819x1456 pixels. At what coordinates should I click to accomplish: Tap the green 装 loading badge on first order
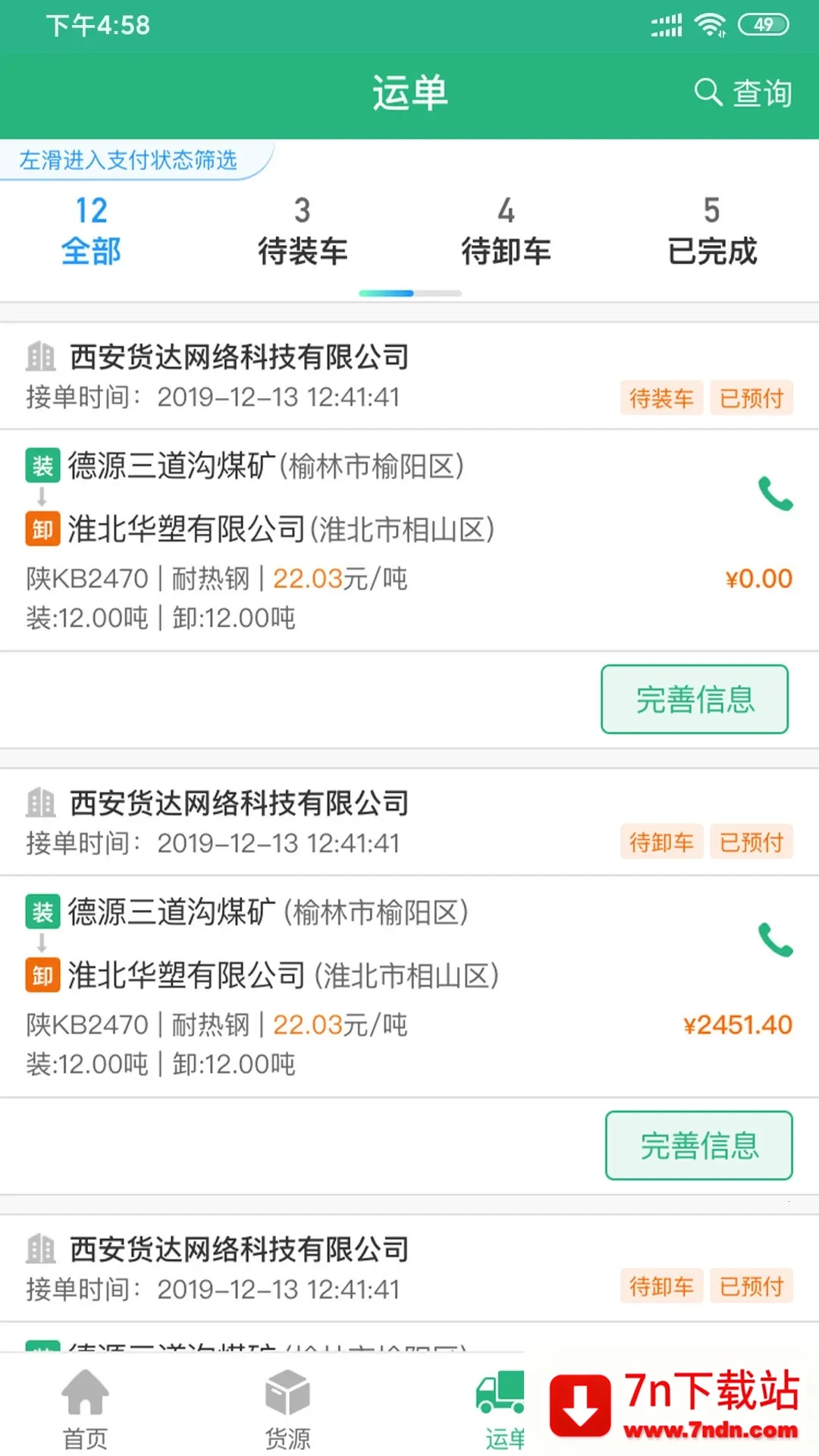[42, 466]
